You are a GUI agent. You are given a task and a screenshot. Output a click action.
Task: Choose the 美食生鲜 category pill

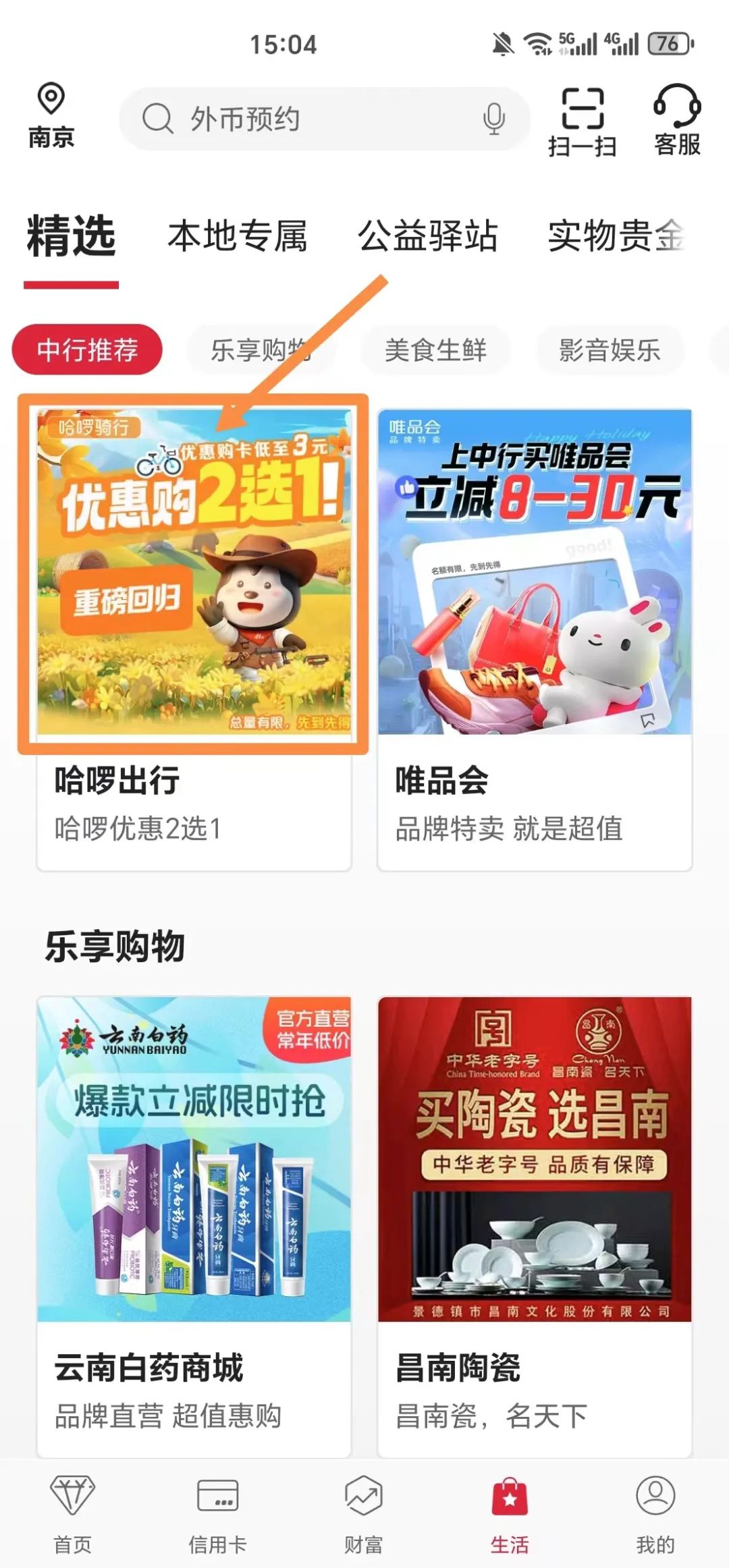tap(435, 349)
